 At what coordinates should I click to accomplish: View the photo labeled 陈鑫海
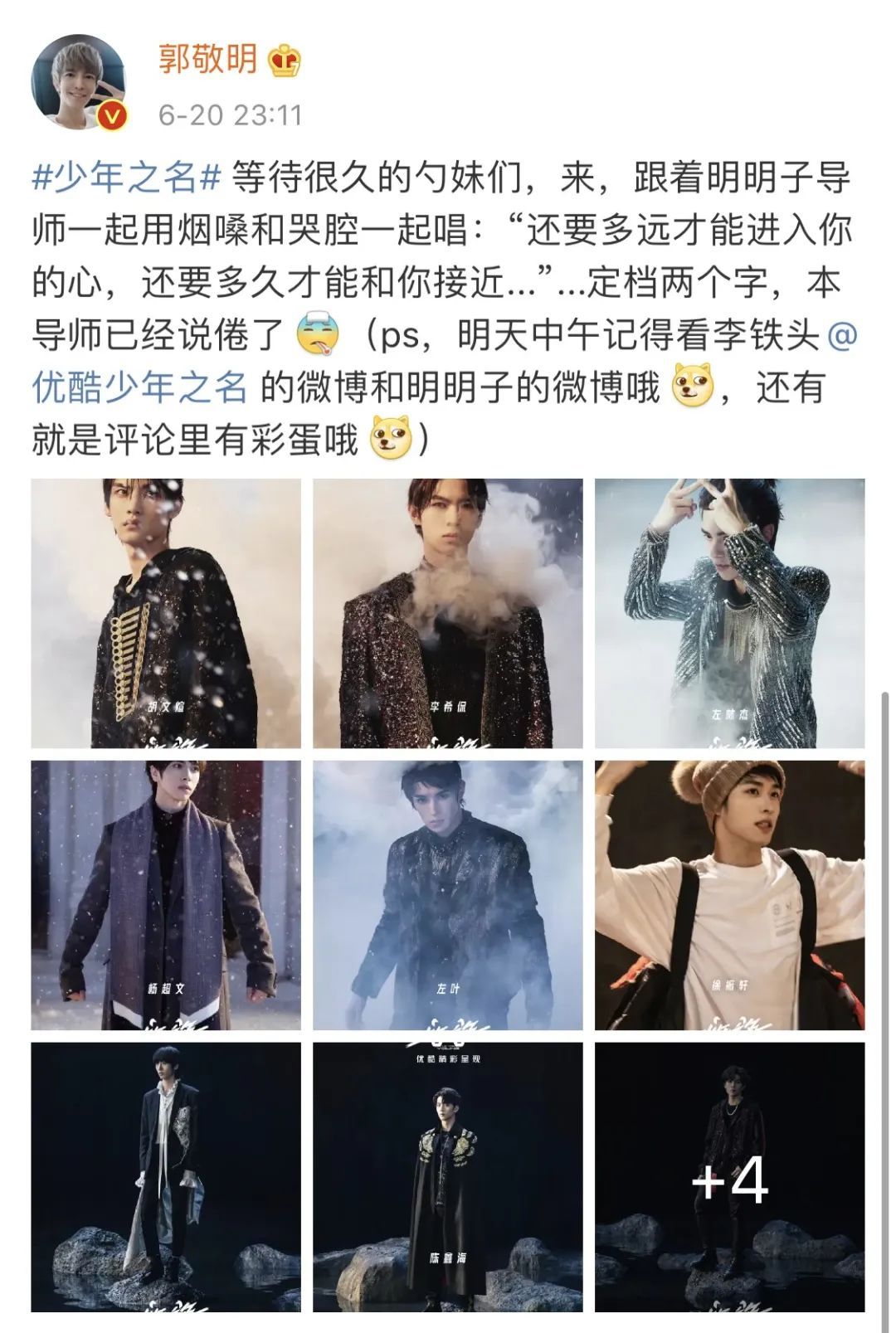coord(447,1177)
